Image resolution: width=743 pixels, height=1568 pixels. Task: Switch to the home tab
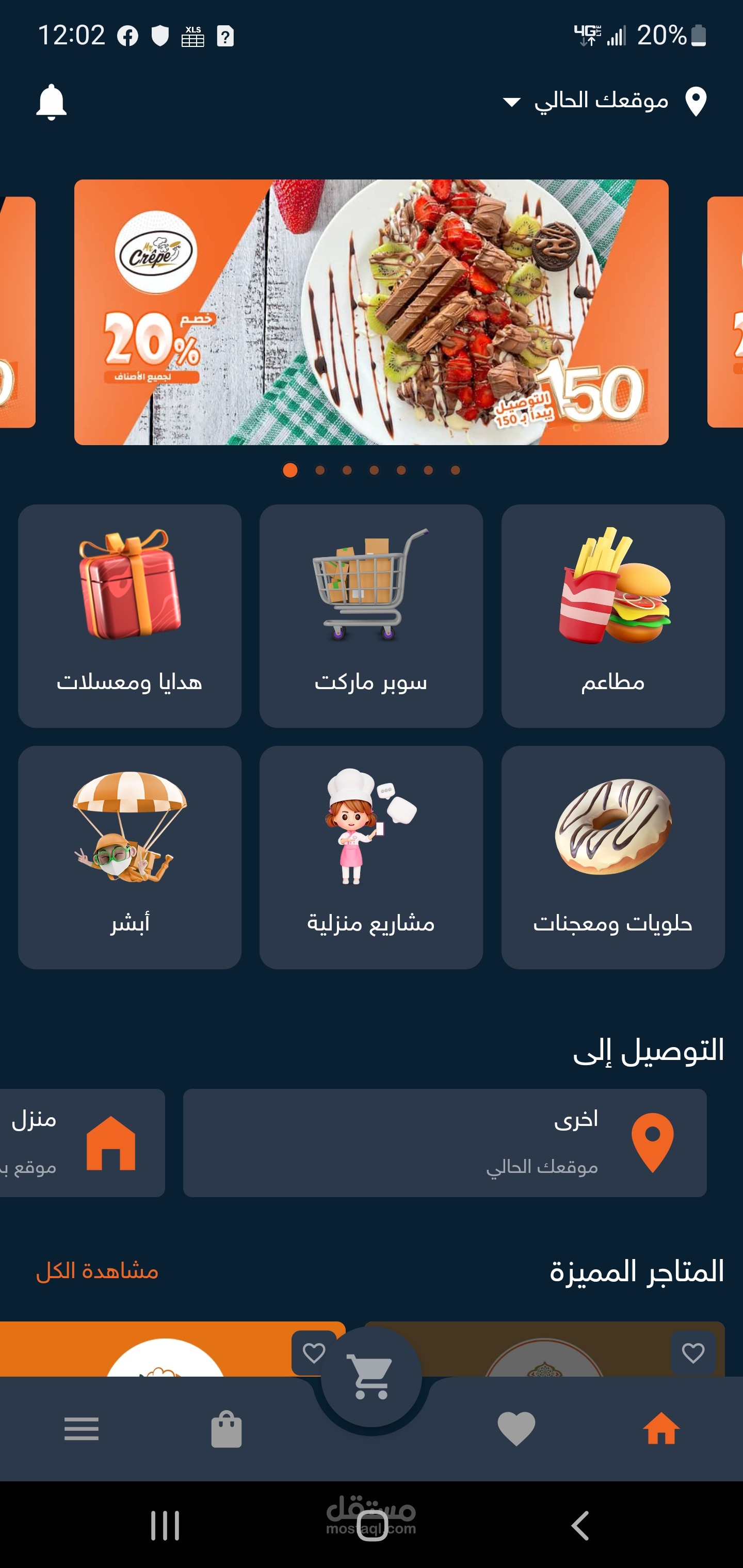pos(661,1428)
